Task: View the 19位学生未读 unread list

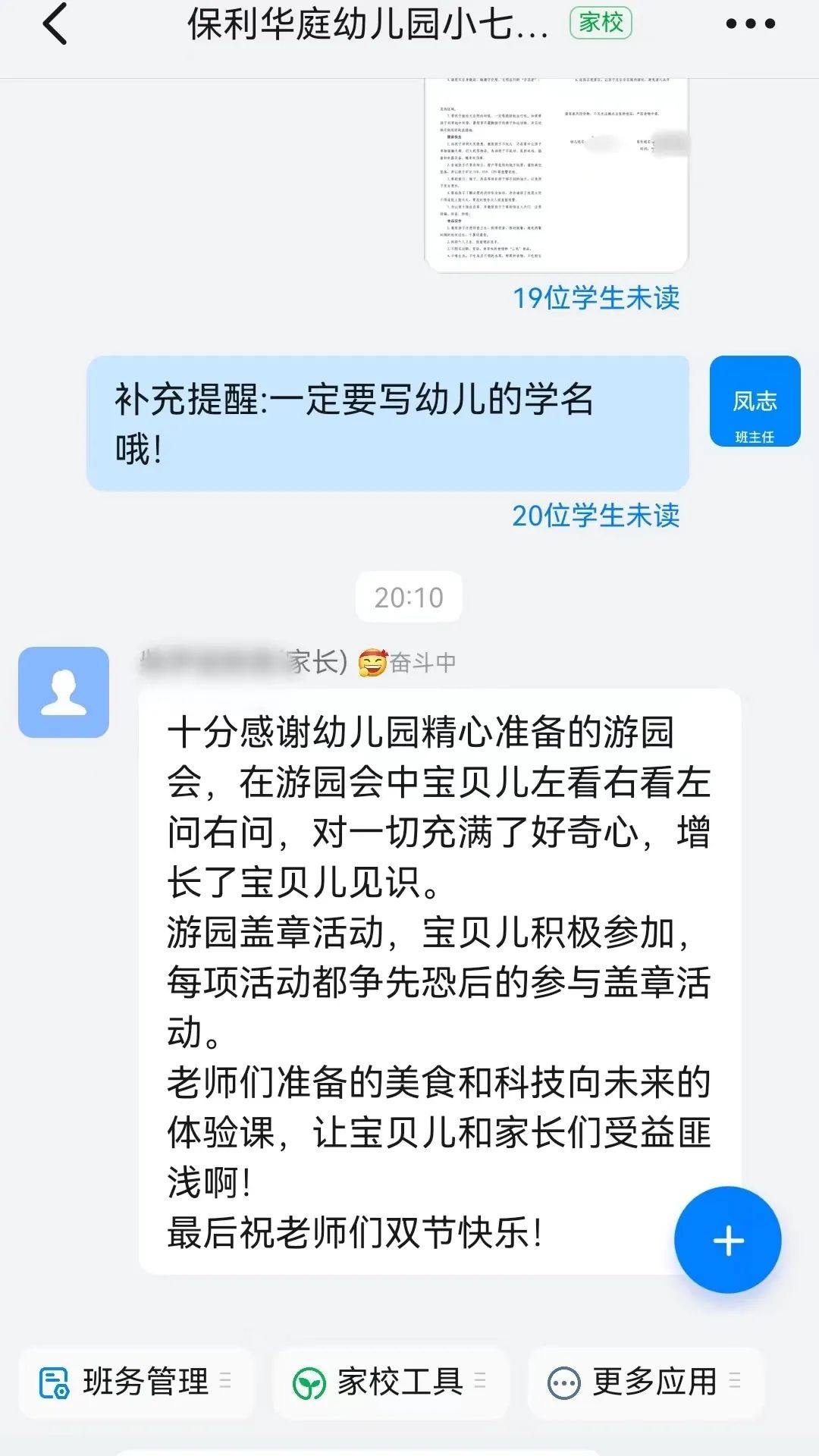Action: [x=596, y=299]
